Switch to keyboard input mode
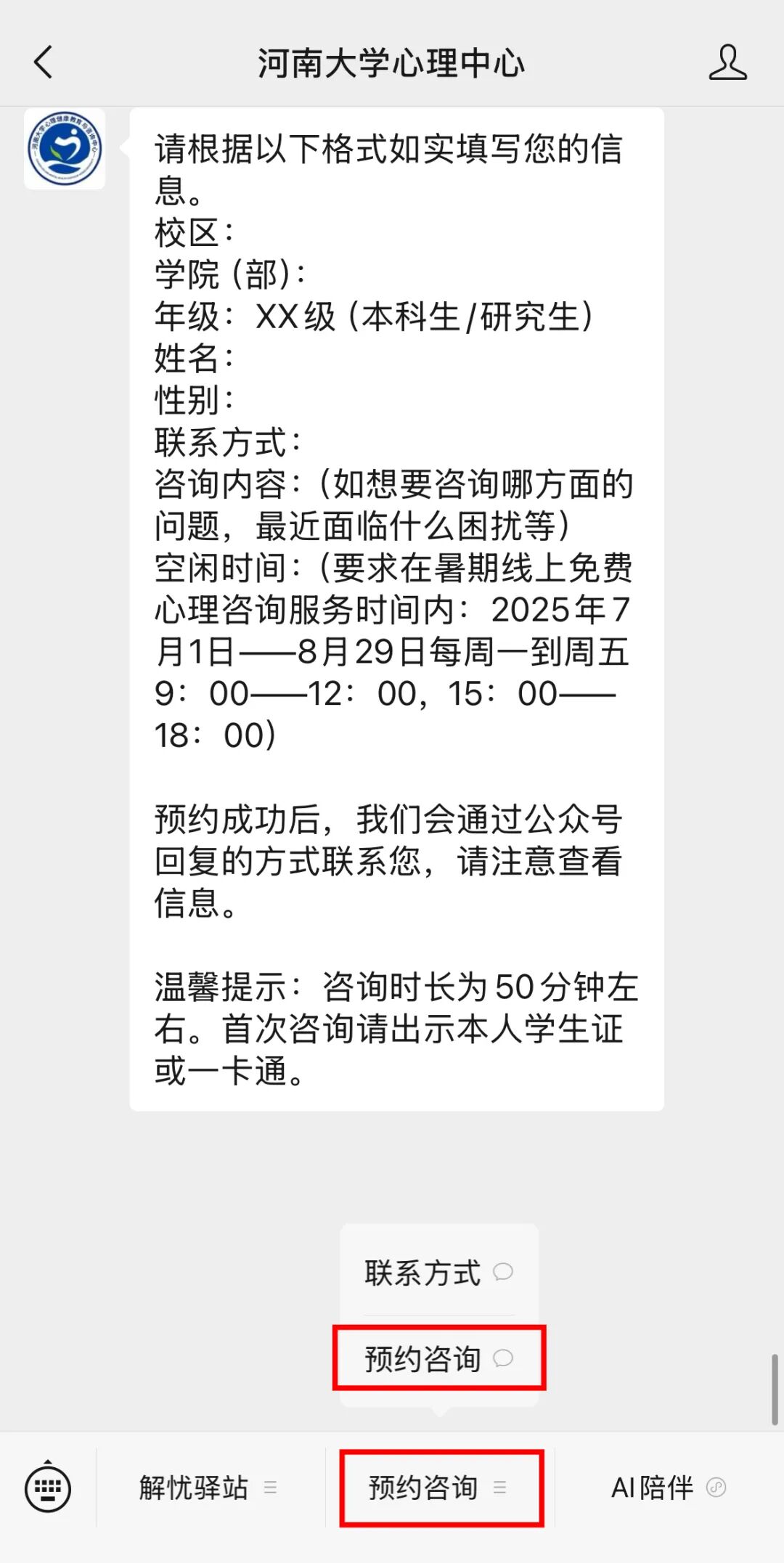The image size is (784, 1563). [48, 1488]
